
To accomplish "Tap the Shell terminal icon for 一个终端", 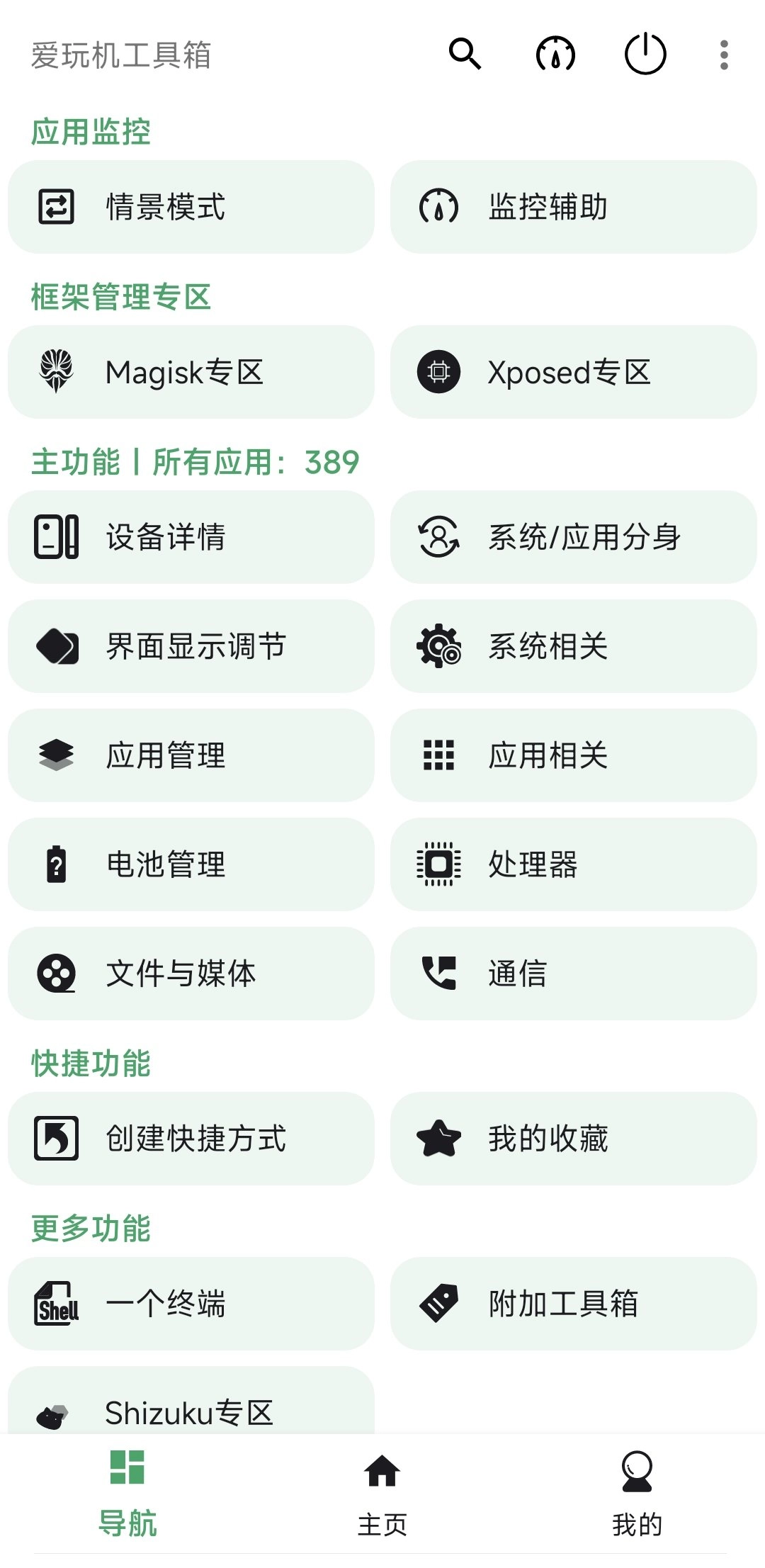I will 55,1304.
